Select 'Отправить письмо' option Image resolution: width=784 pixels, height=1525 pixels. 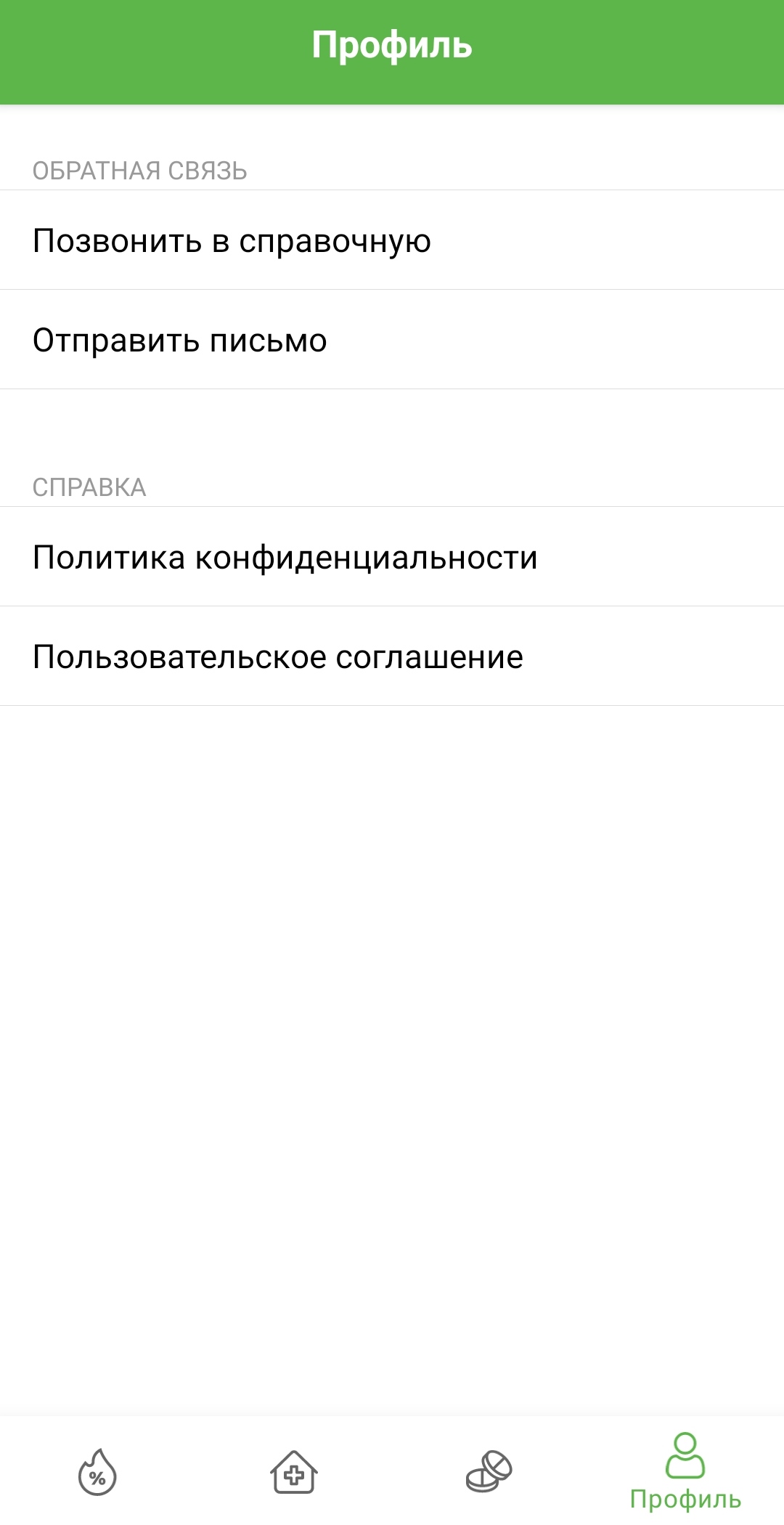tap(392, 340)
